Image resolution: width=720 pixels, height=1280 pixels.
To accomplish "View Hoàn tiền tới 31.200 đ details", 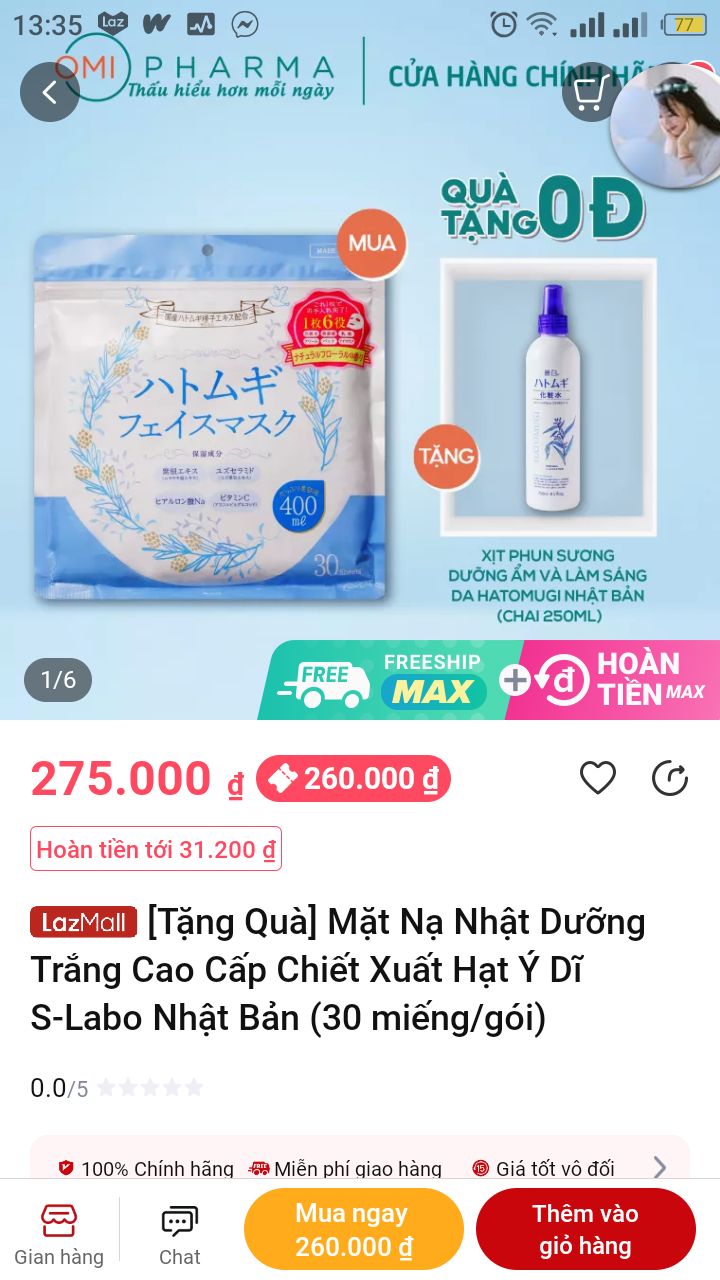I will (x=156, y=849).
